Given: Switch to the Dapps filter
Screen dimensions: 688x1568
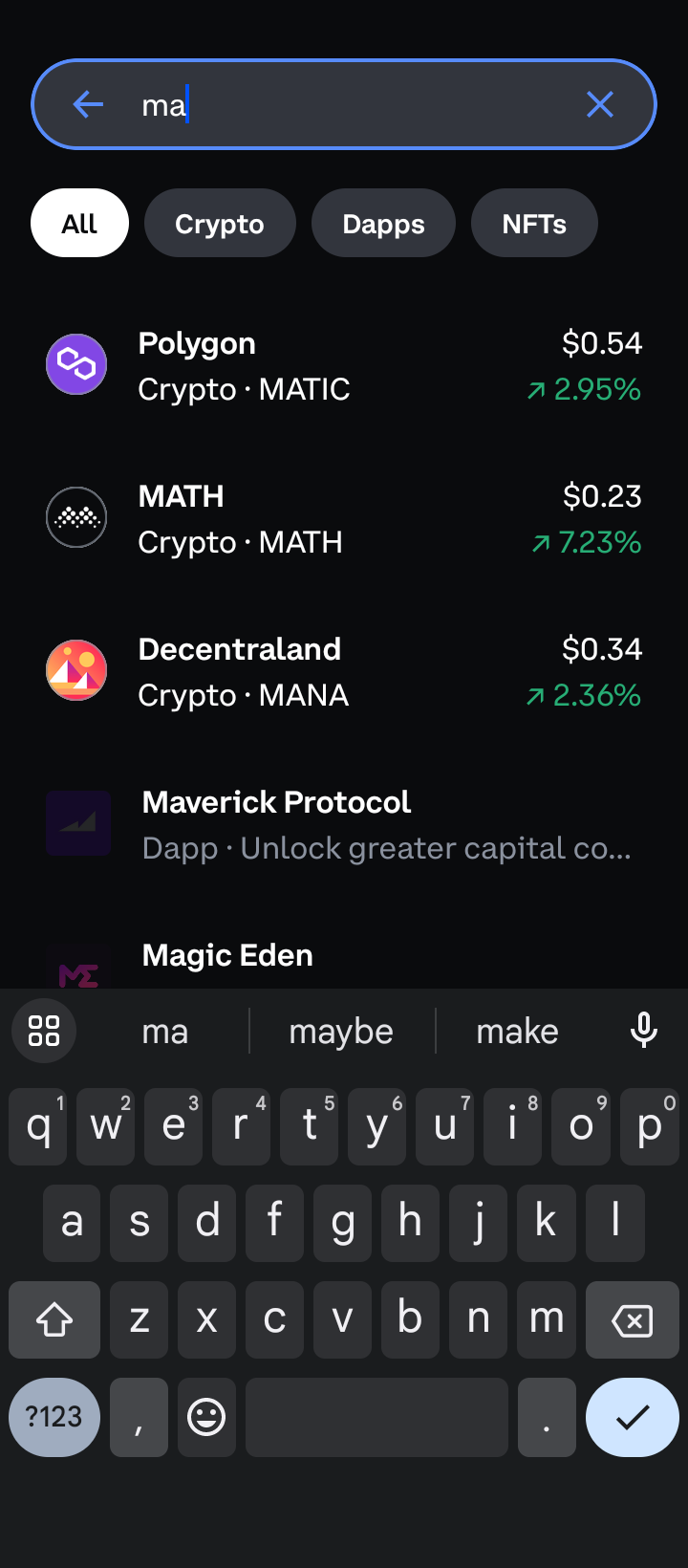Looking at the screenshot, I should (x=383, y=224).
